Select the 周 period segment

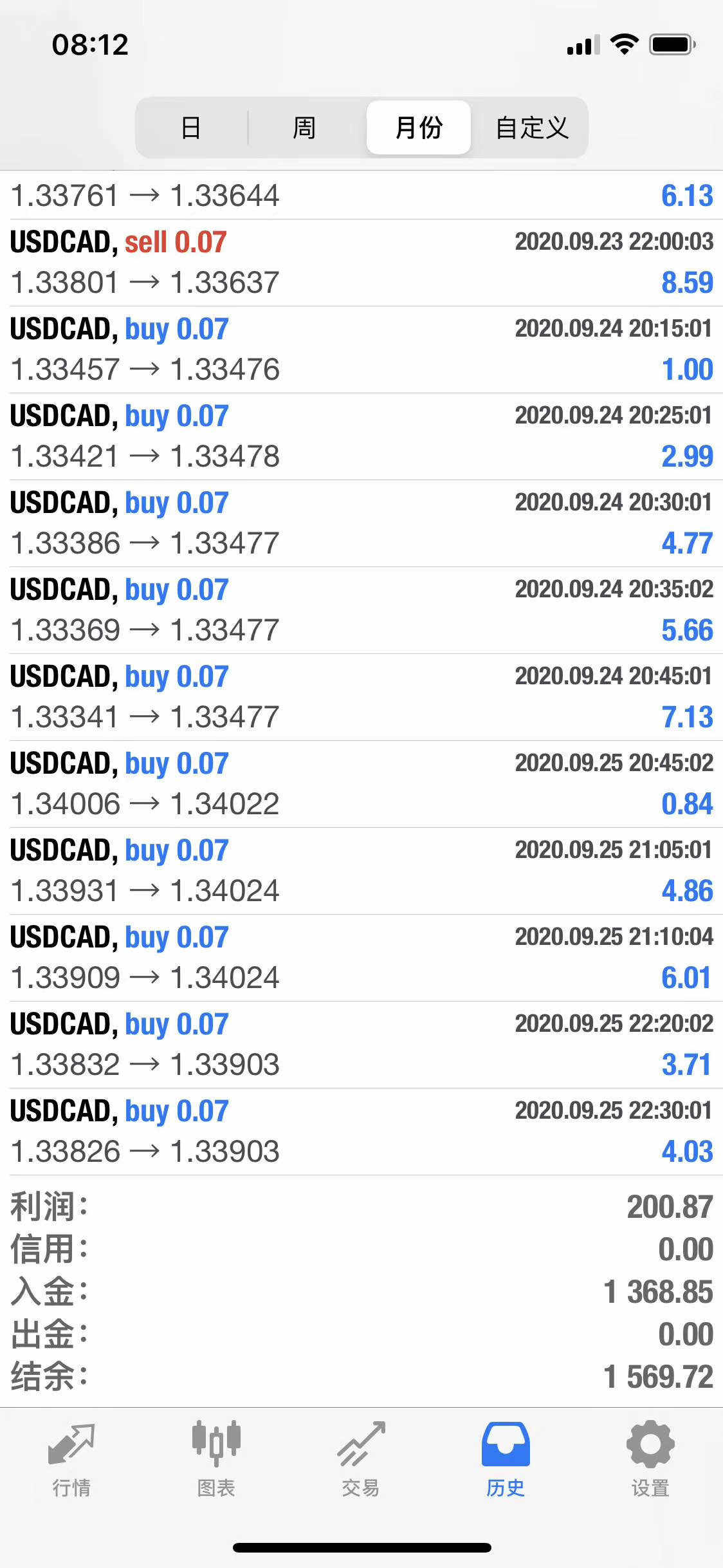305,127
